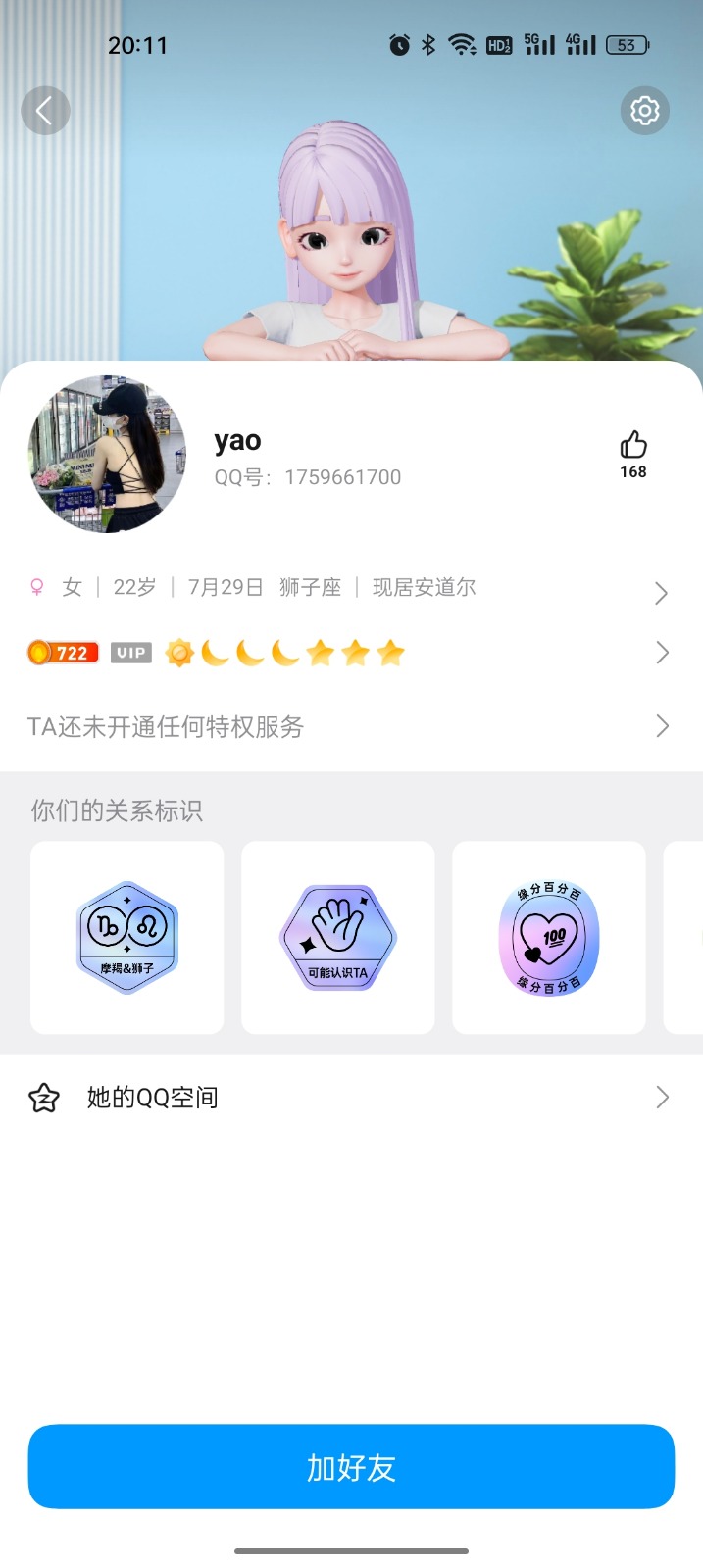Open the 摩羯&狮子 relationship badge card
703x1568 pixels.
pos(127,937)
